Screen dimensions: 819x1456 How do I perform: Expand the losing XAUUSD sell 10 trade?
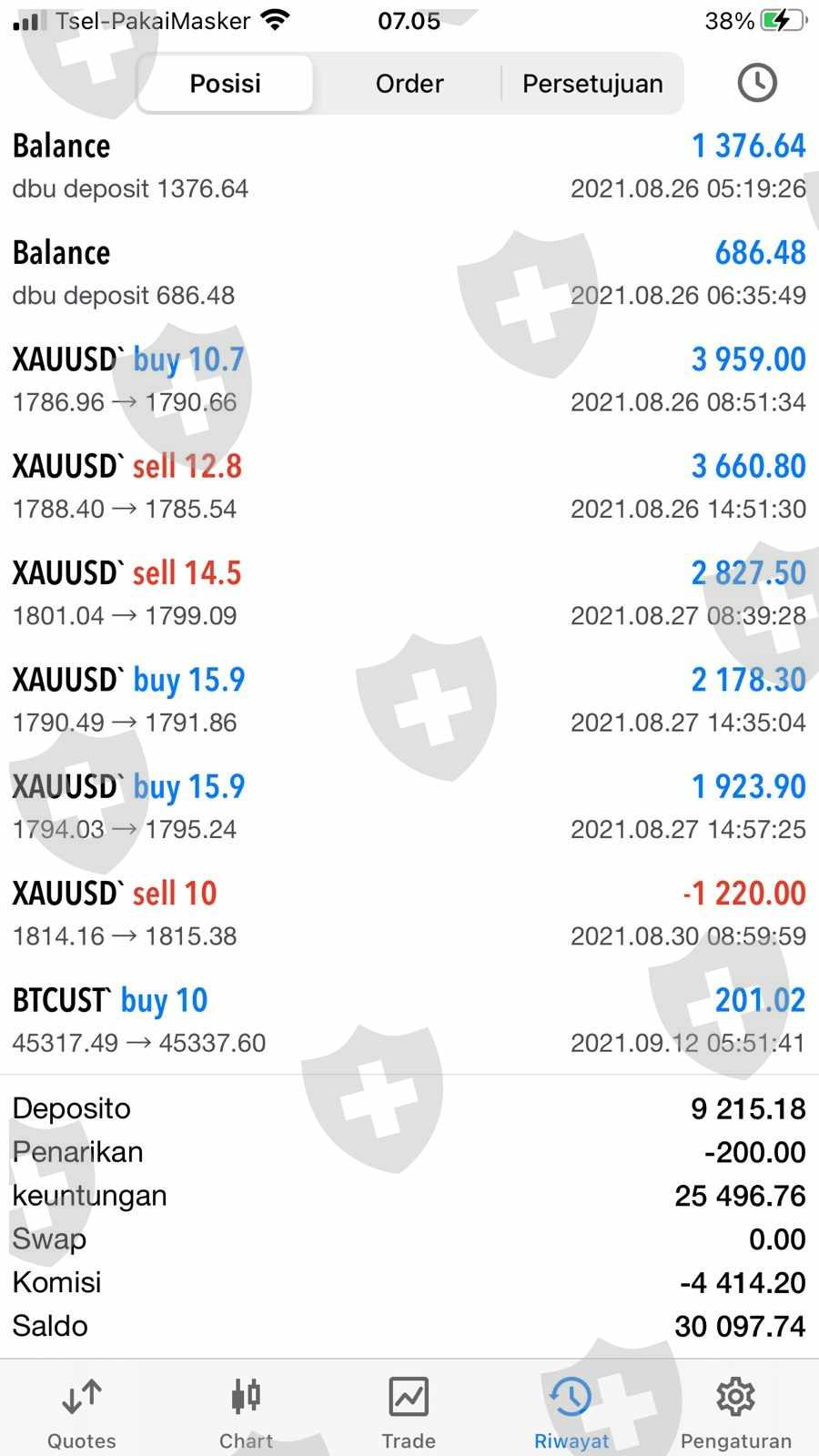[x=409, y=914]
